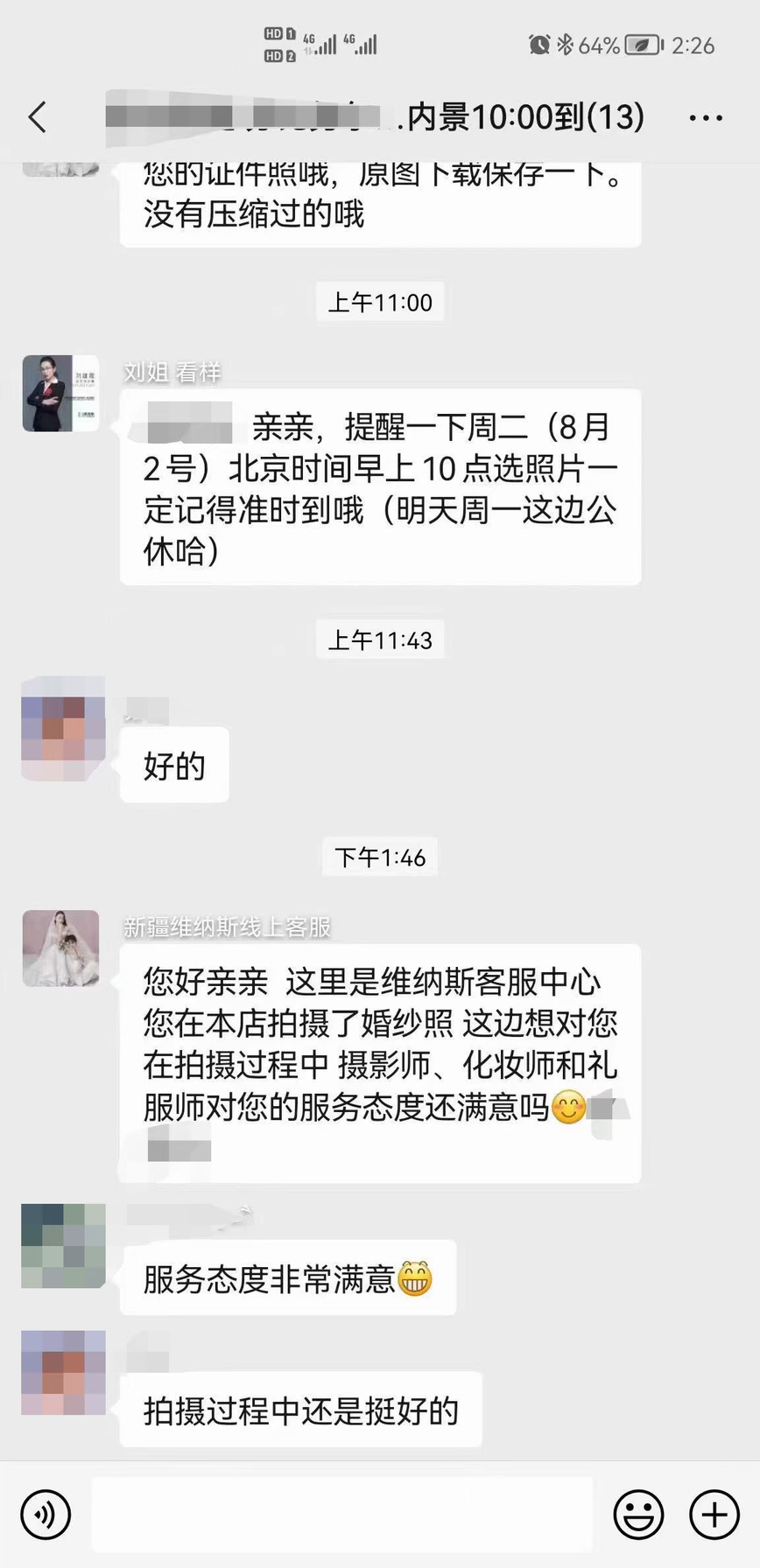Tap the message text field
760x1568 pixels.
(x=342, y=1515)
